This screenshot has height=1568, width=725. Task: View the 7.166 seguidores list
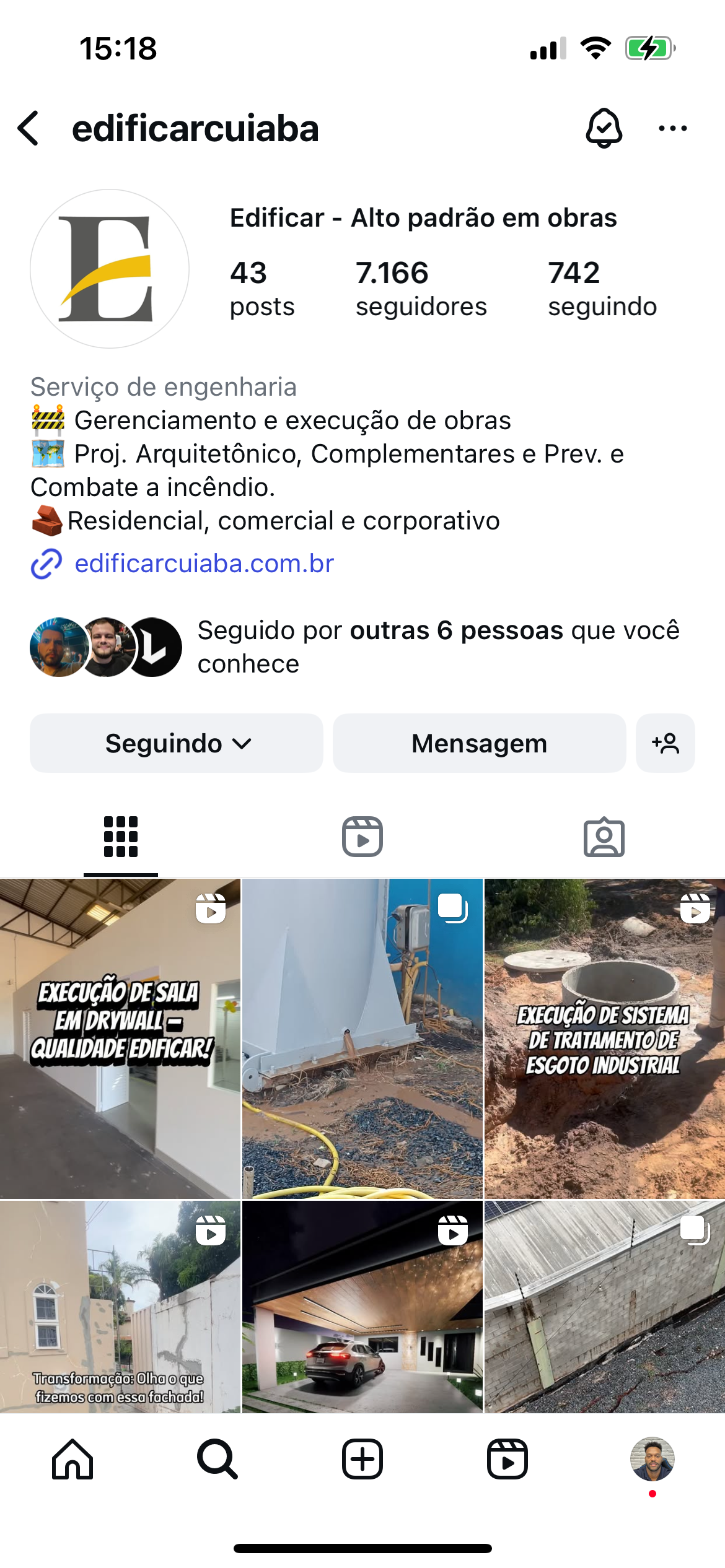point(421,289)
